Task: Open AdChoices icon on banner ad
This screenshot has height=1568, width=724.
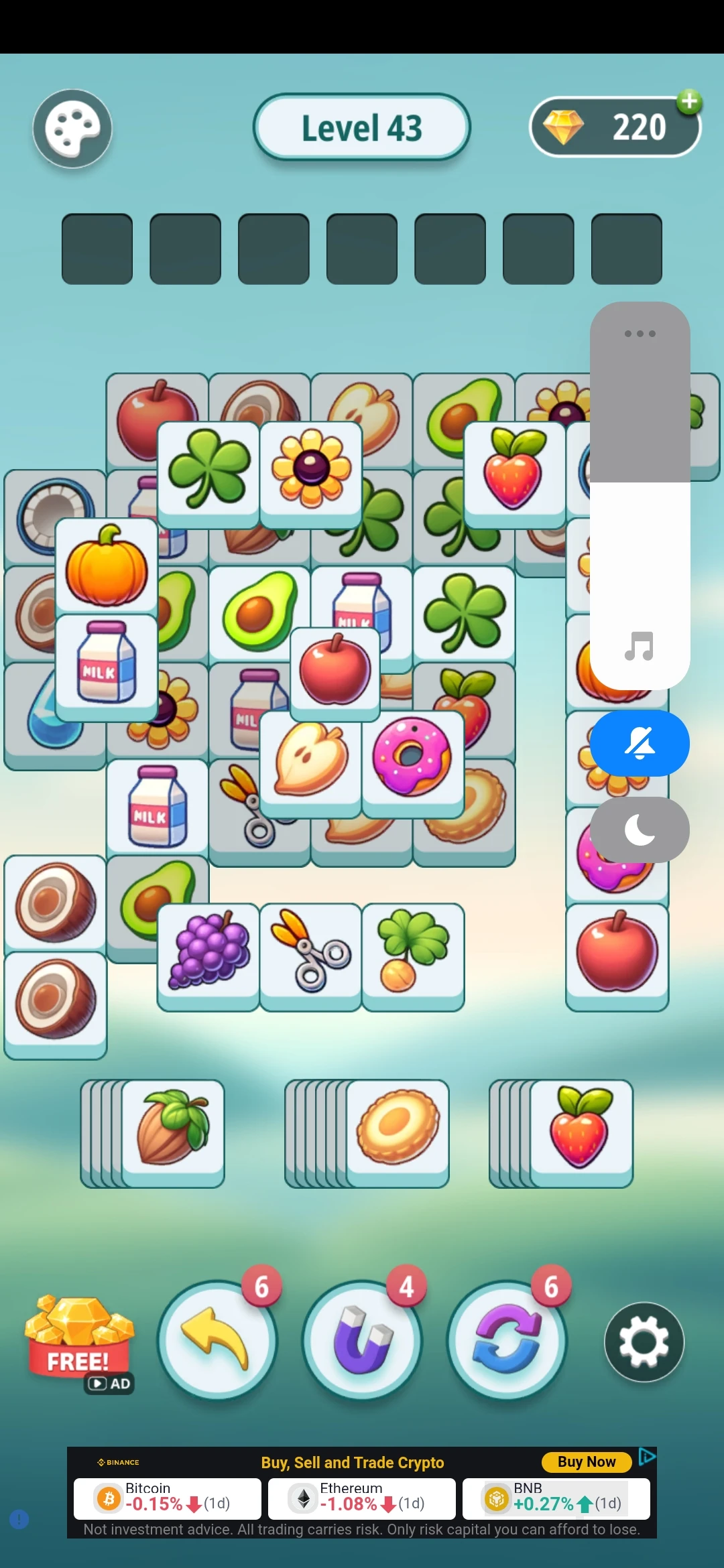Action: click(647, 1456)
